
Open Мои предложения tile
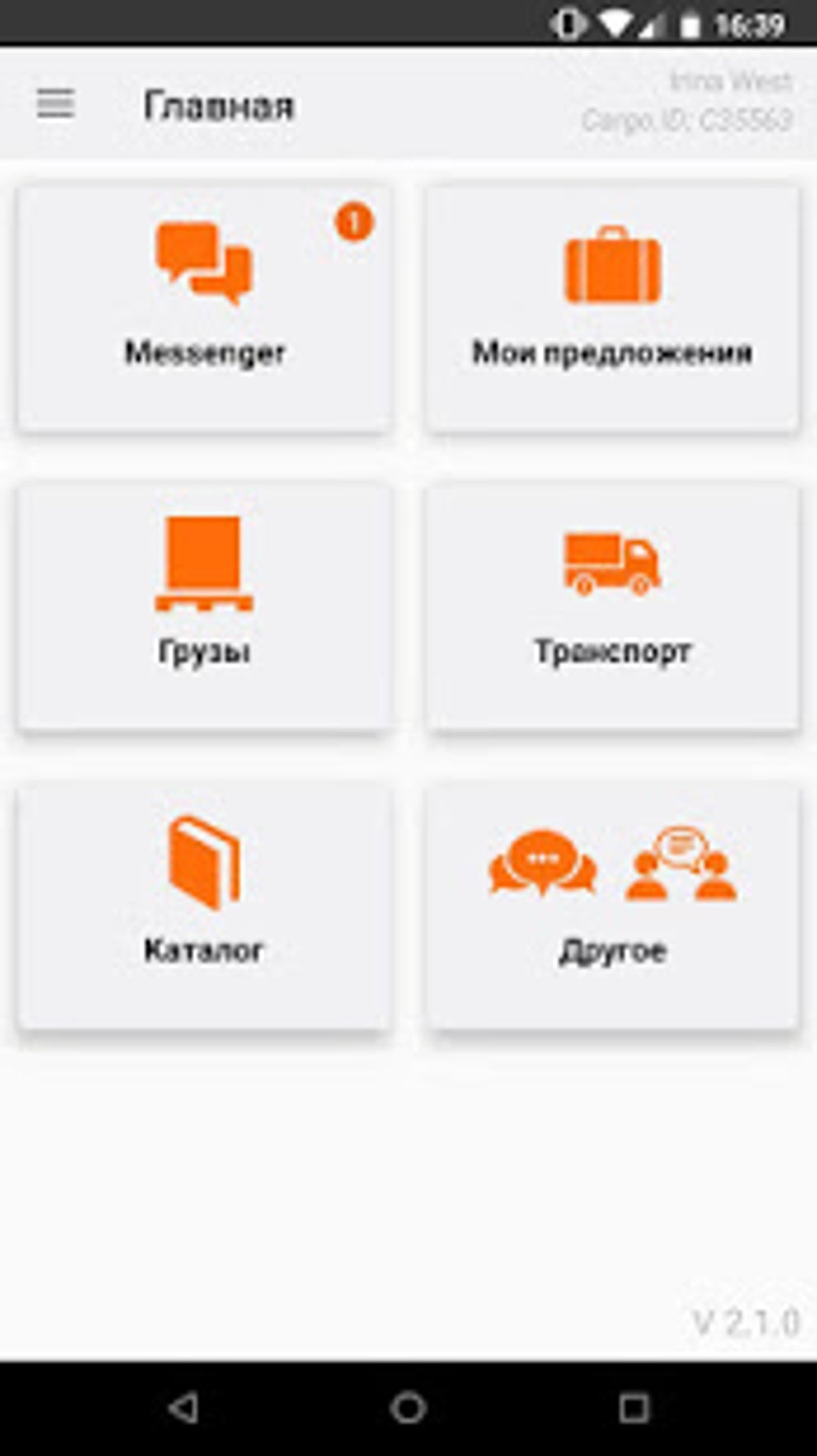point(612,309)
